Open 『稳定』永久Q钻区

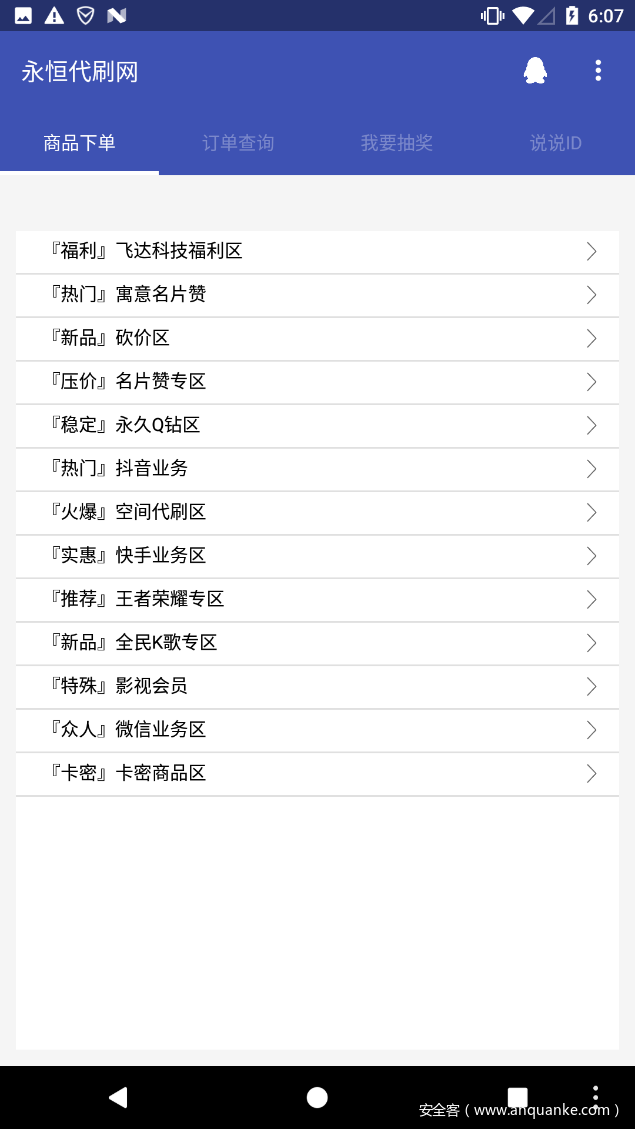pos(317,425)
